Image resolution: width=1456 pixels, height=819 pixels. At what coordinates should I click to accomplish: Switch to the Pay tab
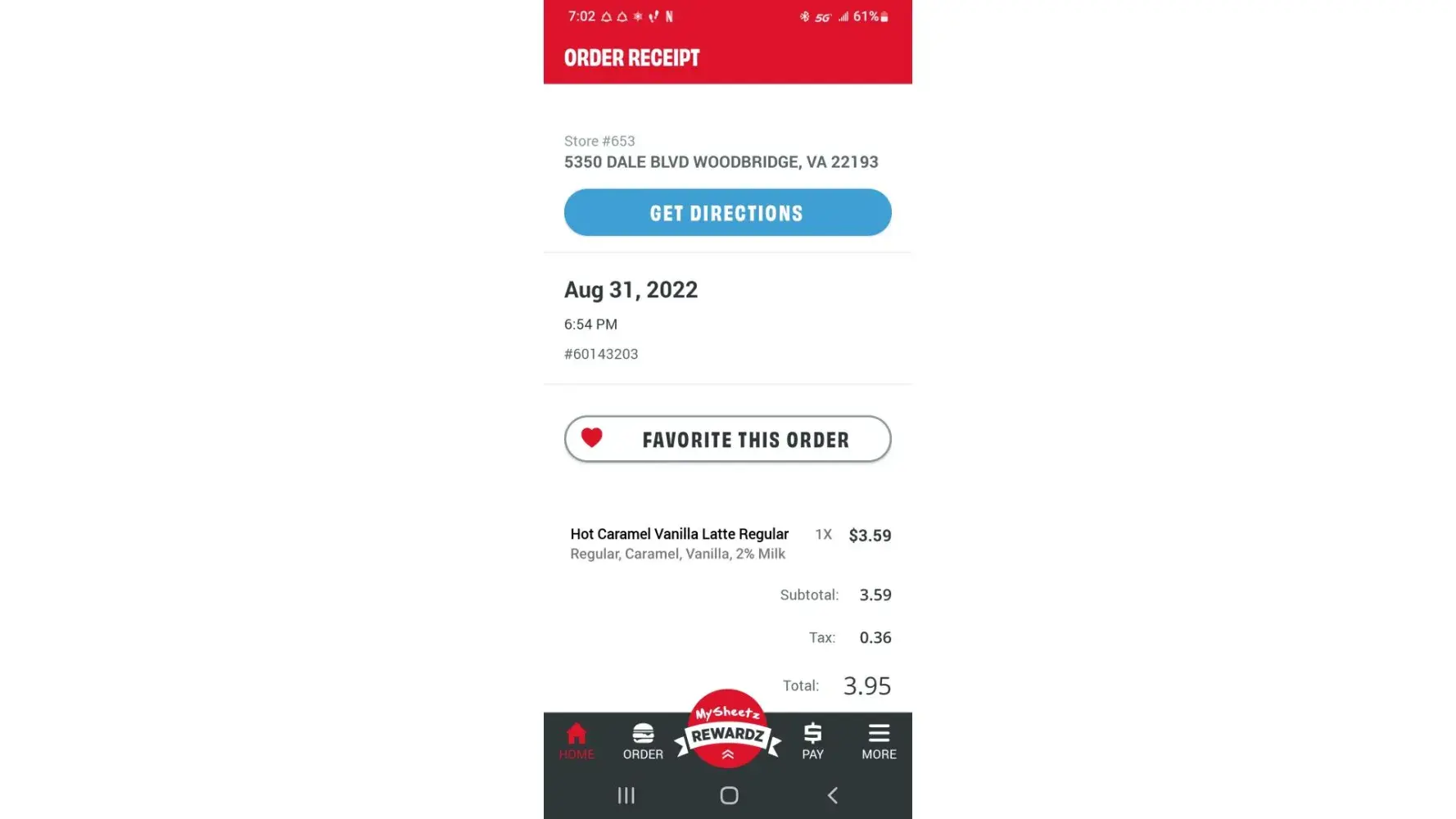(x=812, y=741)
